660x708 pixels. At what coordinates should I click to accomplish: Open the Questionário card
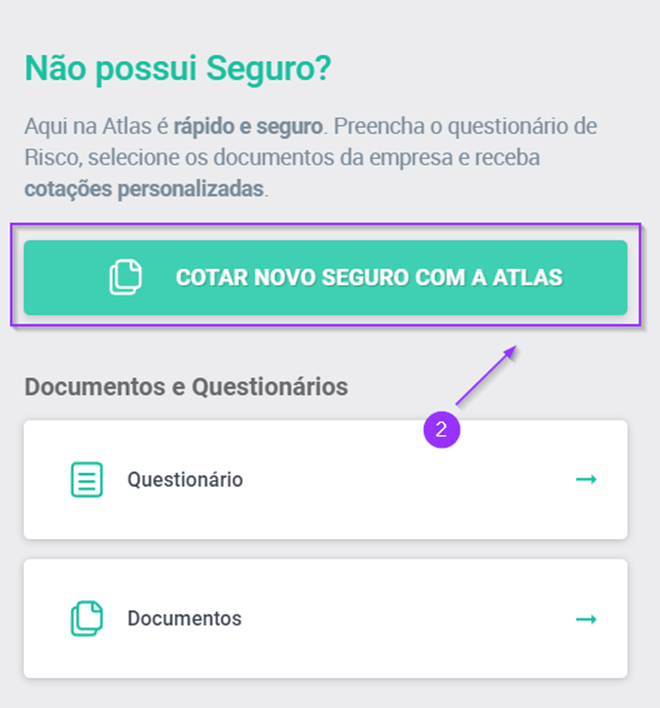325,480
